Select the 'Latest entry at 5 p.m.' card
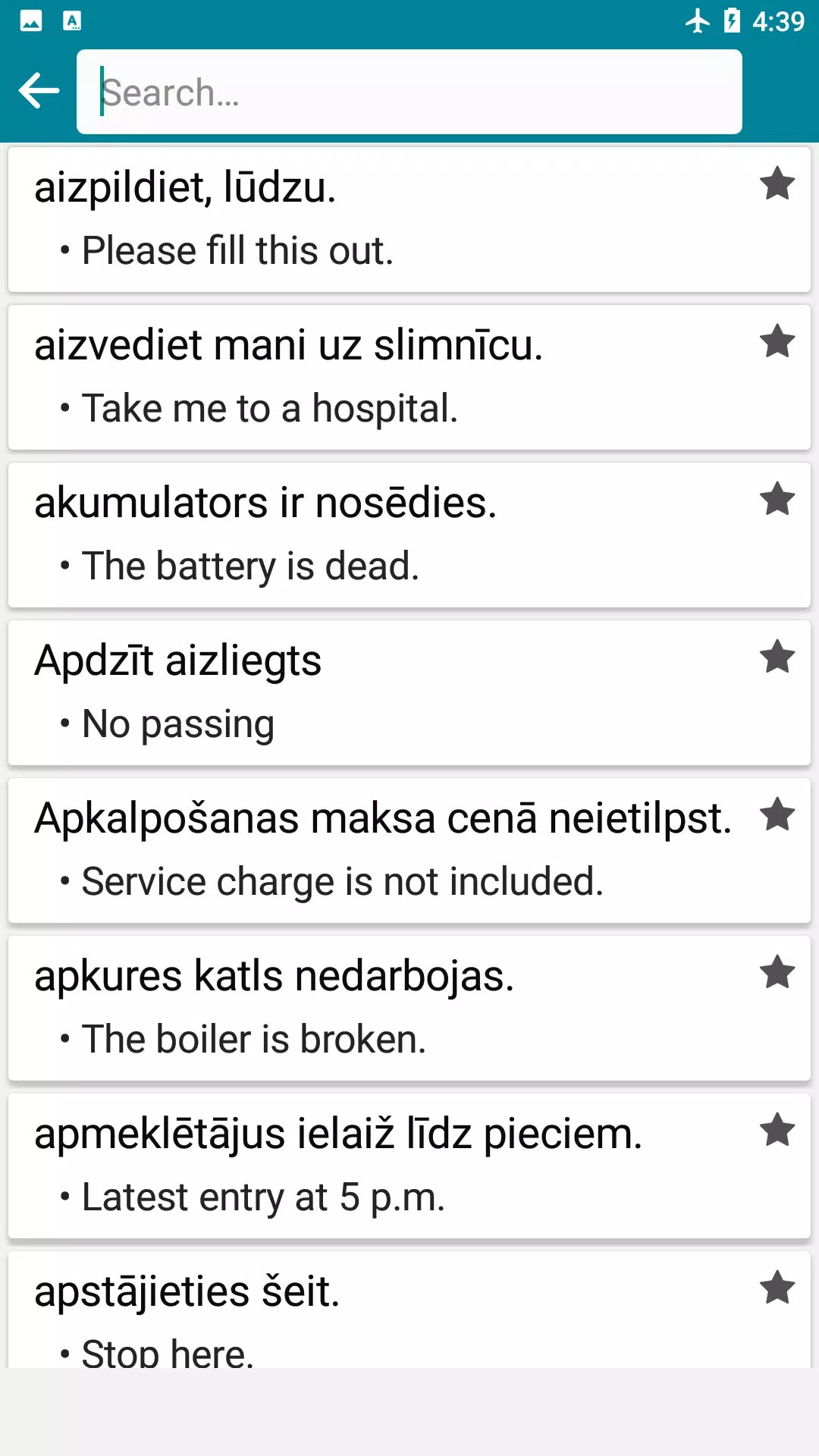The image size is (819, 1456). 379,1166
